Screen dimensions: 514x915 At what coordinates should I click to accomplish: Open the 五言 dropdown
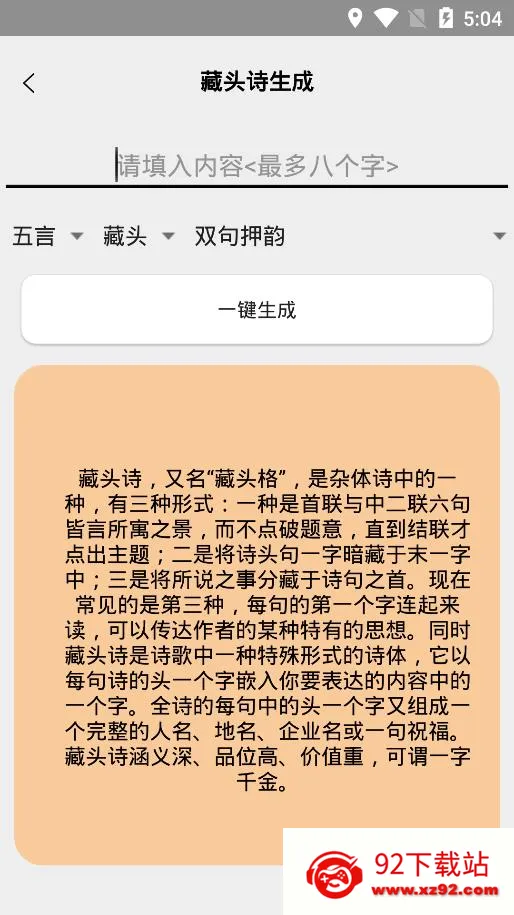click(48, 236)
